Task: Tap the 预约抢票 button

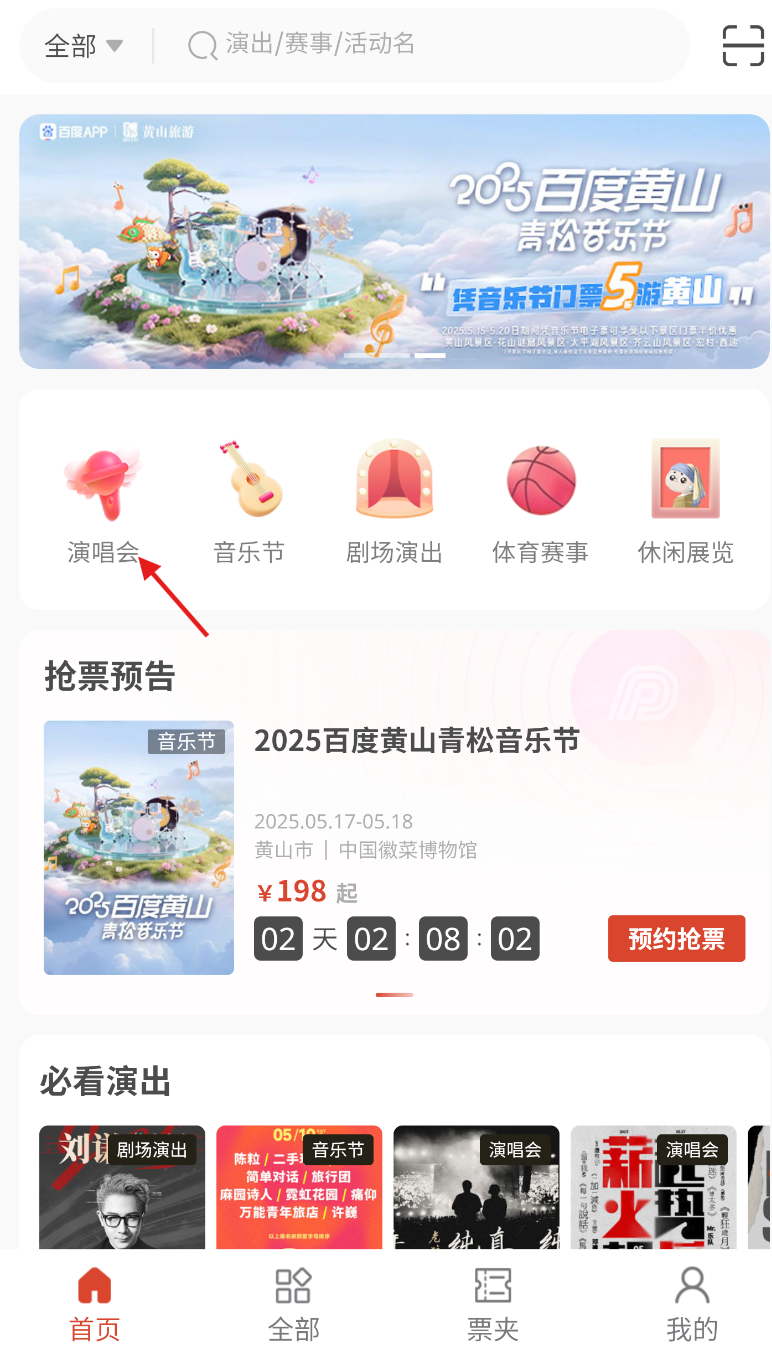Action: [x=676, y=938]
